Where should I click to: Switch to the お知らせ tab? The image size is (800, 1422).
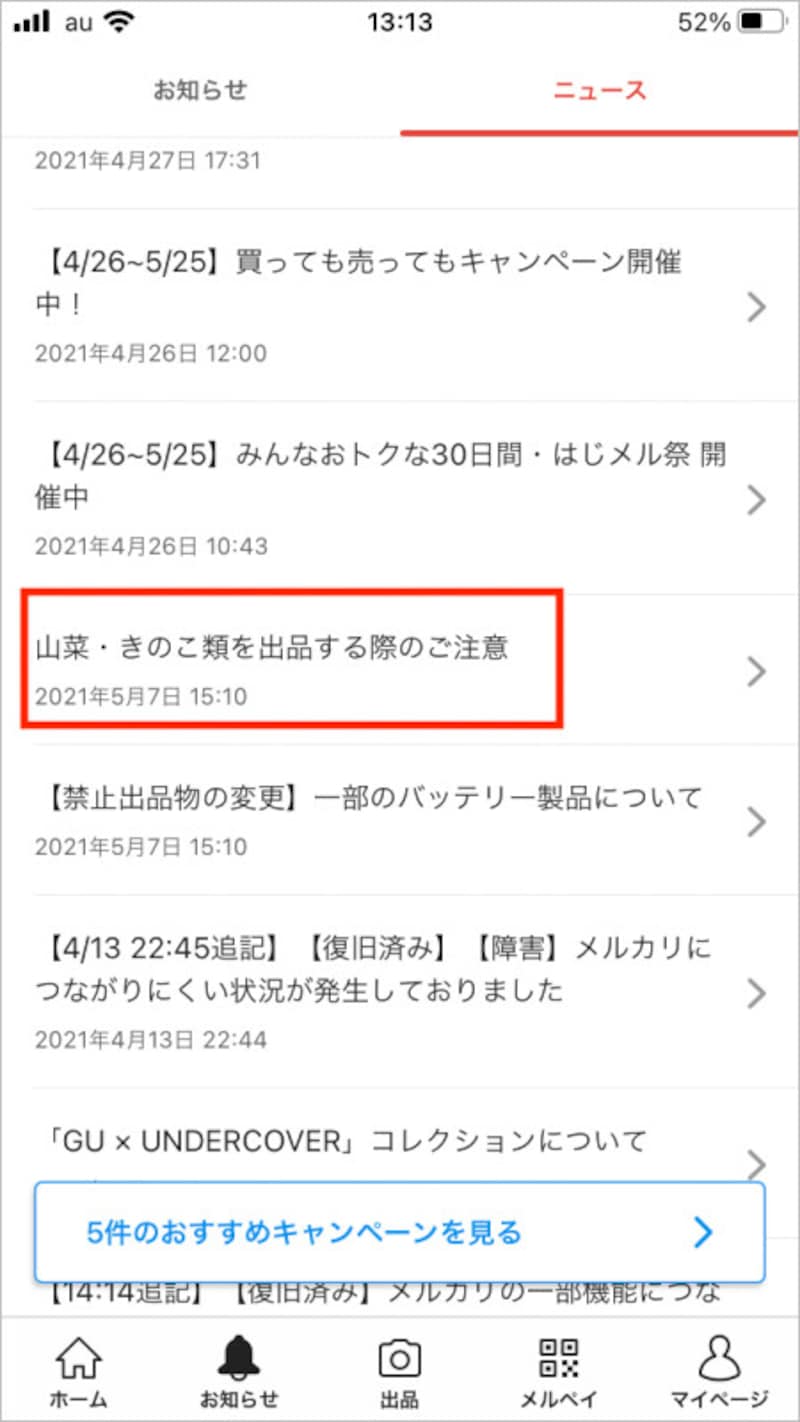click(200, 90)
